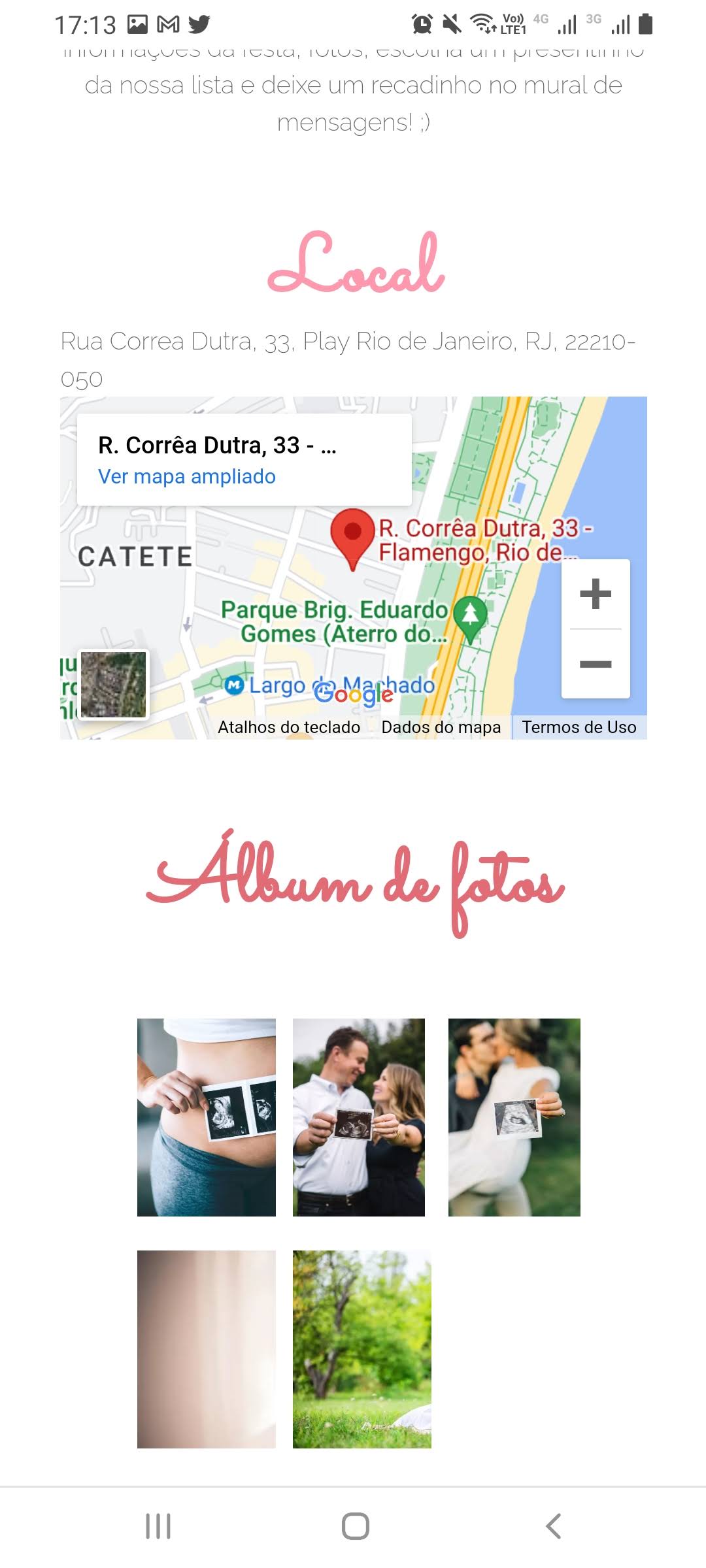The height and width of the screenshot is (1568, 706).
Task: Zoom out on the map
Action: pyautogui.click(x=596, y=664)
